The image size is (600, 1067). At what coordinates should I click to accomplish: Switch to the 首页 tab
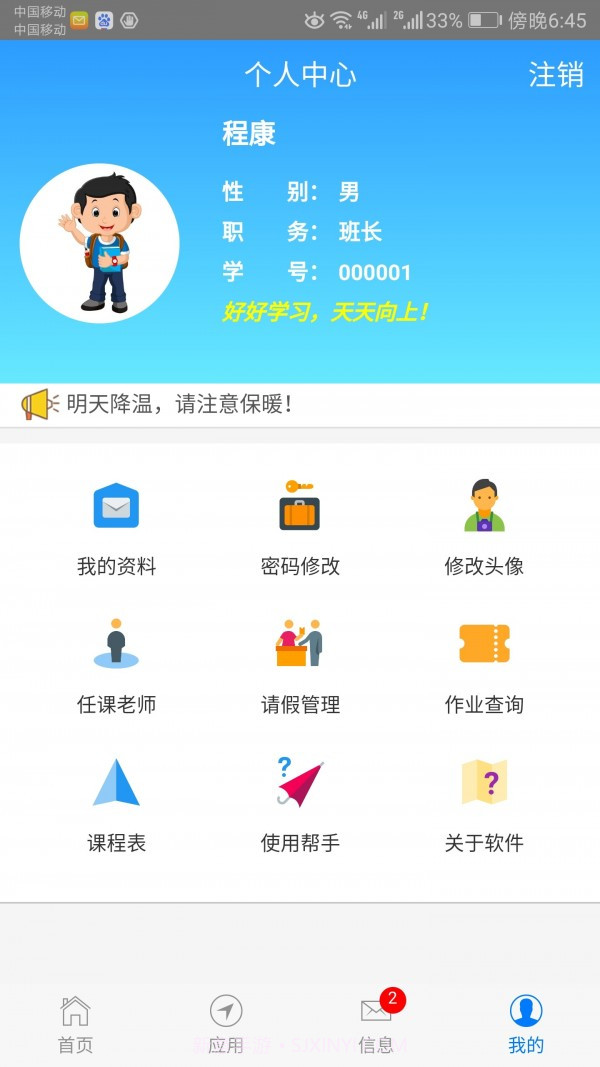[x=75, y=1024]
